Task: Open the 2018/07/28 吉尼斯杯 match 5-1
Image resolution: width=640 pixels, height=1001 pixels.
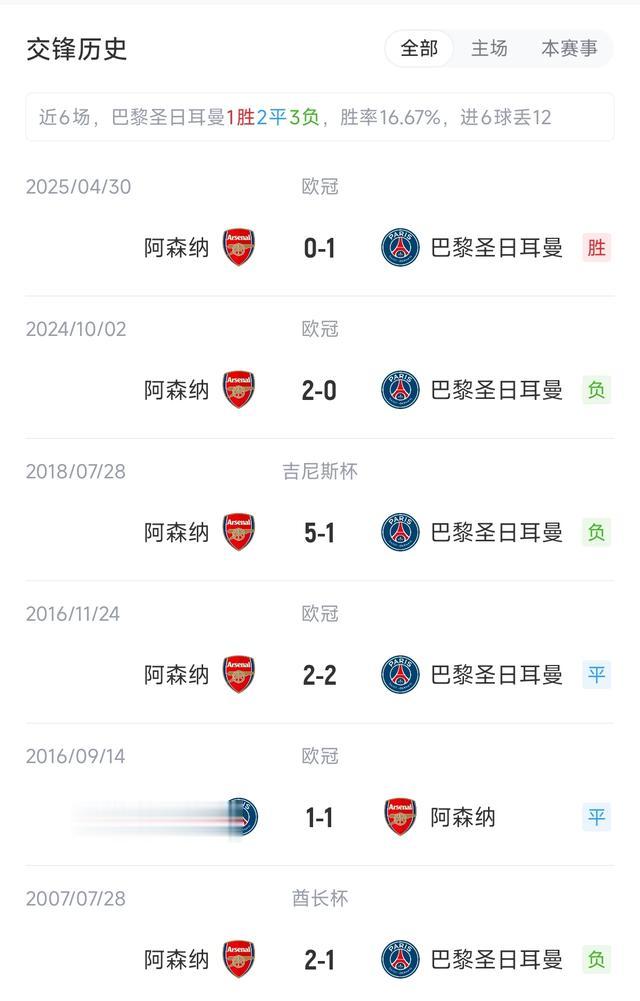Action: 320,510
